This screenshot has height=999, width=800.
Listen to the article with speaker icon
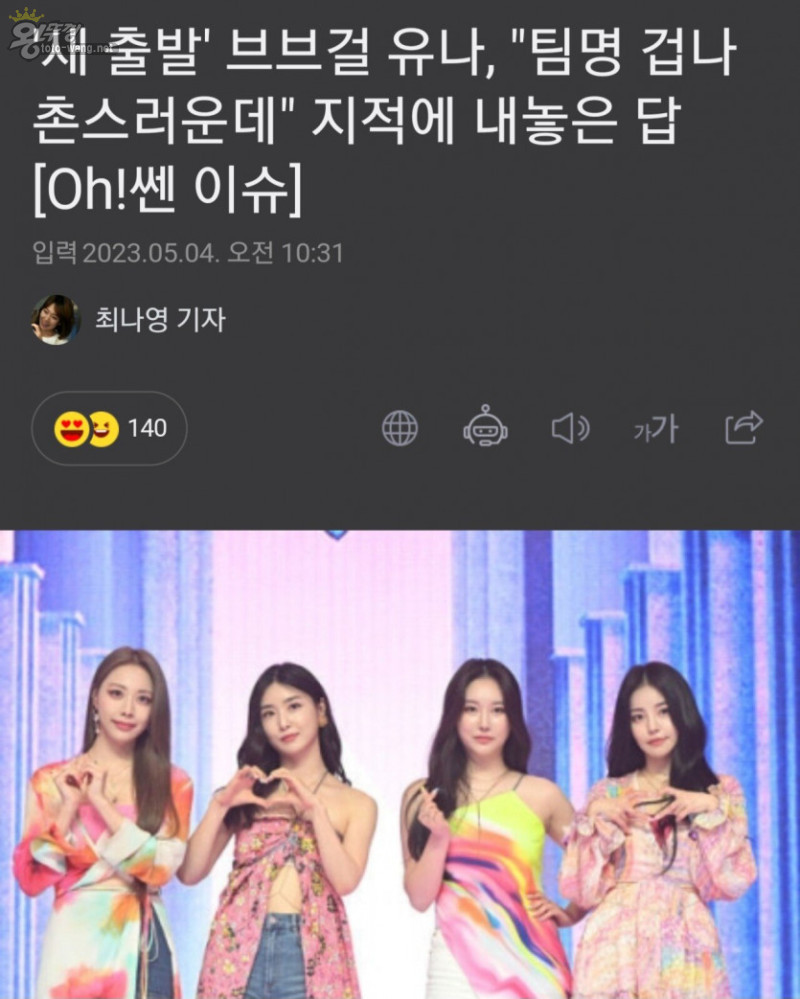point(570,429)
